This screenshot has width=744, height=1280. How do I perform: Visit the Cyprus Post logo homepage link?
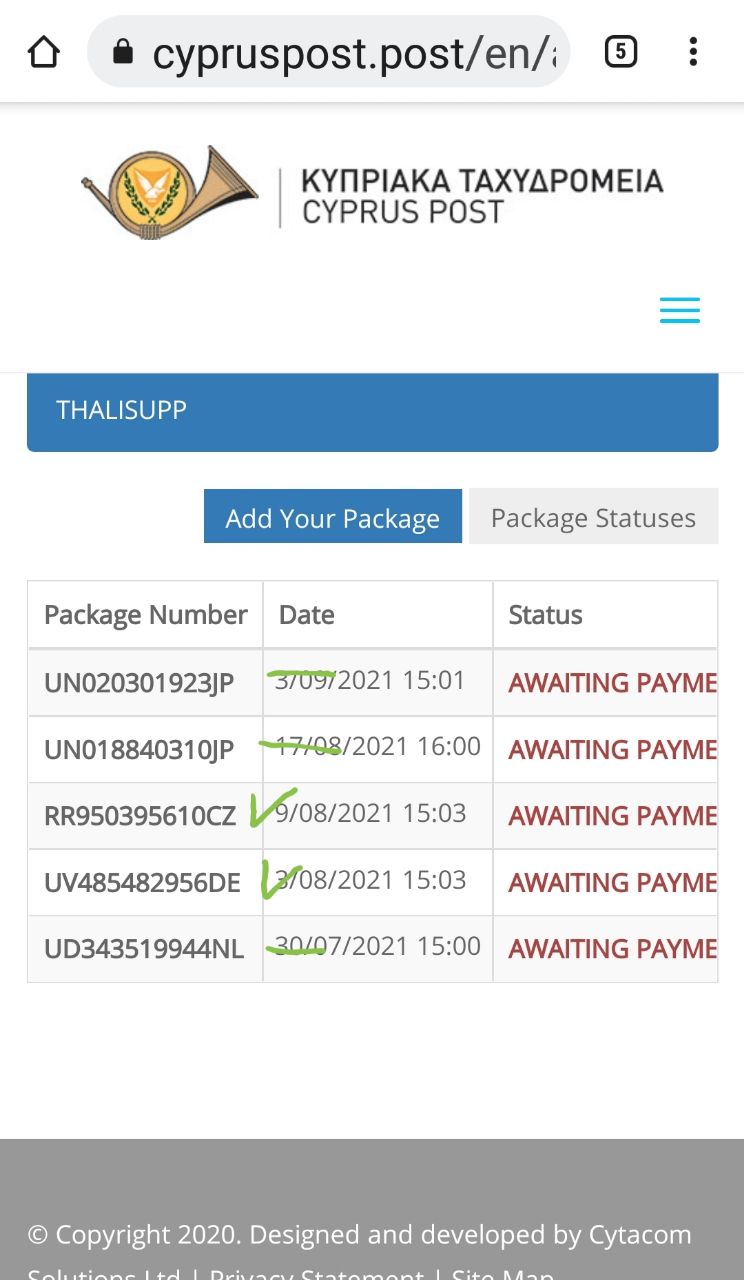pyautogui.click(x=372, y=192)
